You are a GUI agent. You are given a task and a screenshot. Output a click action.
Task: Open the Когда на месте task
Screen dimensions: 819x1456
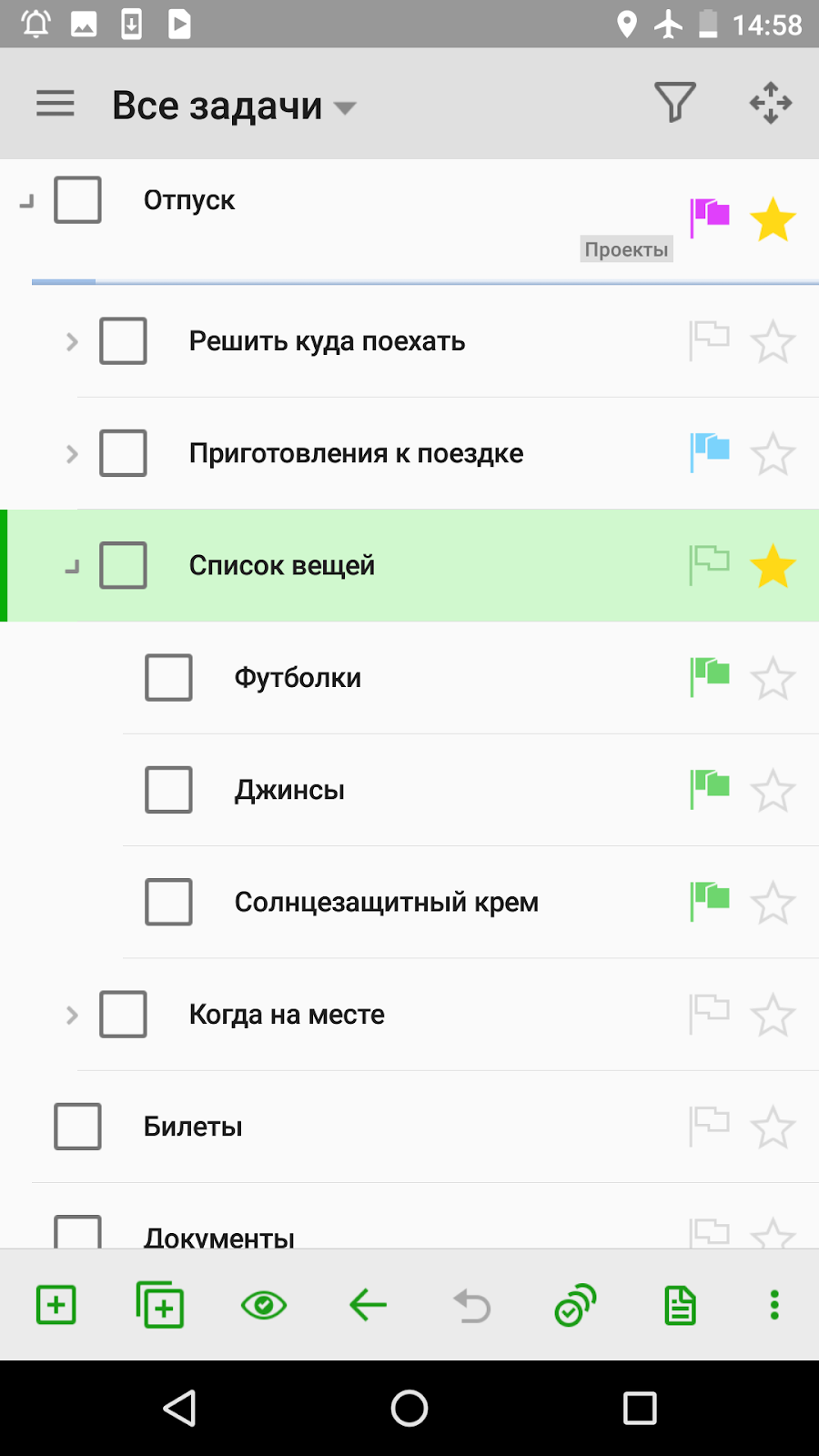click(x=287, y=1014)
